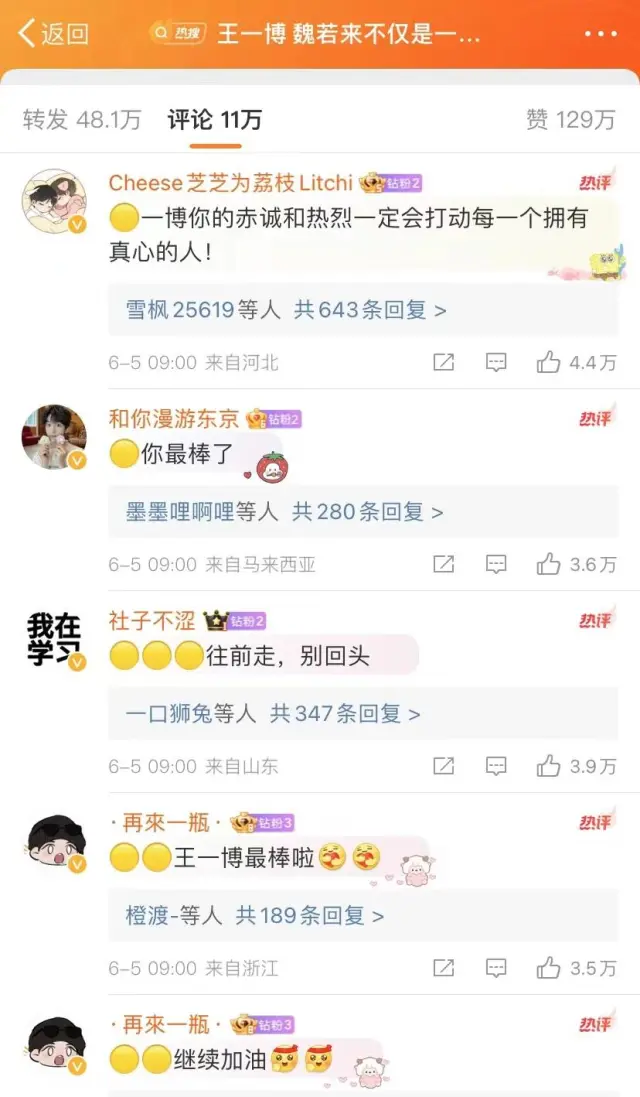Repost 和你漫游东京's comment

(444, 565)
